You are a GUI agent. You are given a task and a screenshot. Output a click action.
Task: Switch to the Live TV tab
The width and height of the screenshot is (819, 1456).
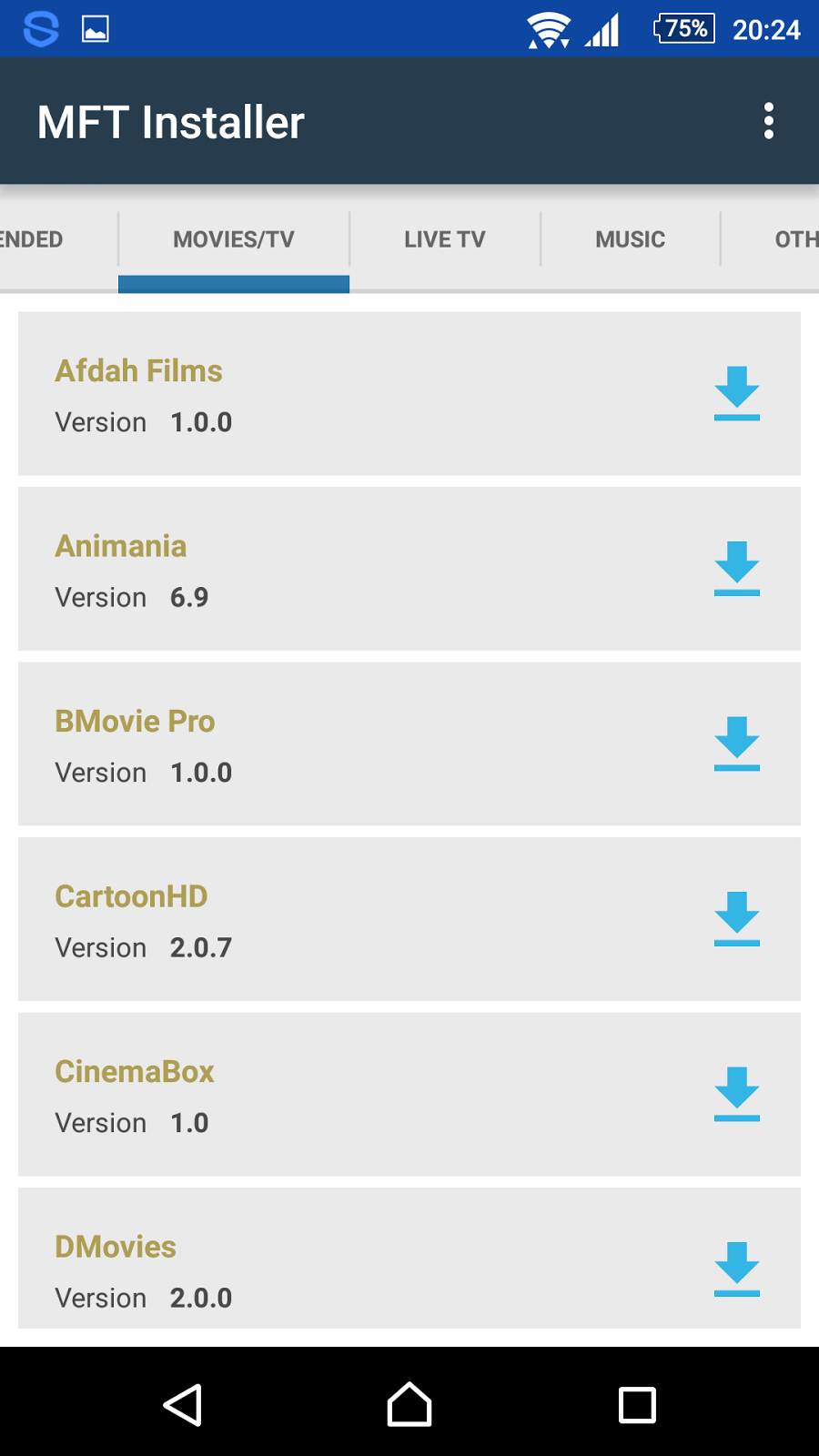445,239
